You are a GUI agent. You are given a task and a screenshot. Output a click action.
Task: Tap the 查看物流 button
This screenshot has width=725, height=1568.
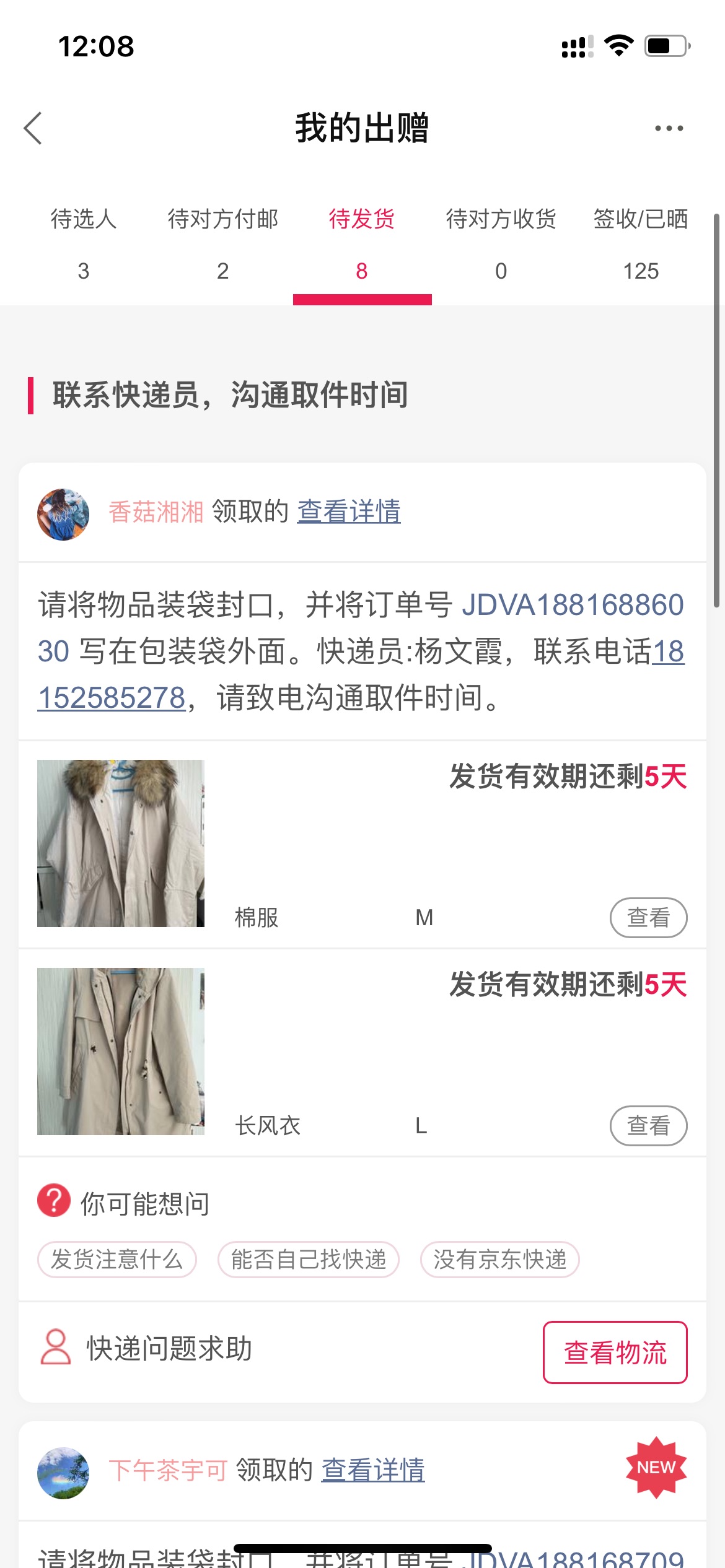point(615,1352)
